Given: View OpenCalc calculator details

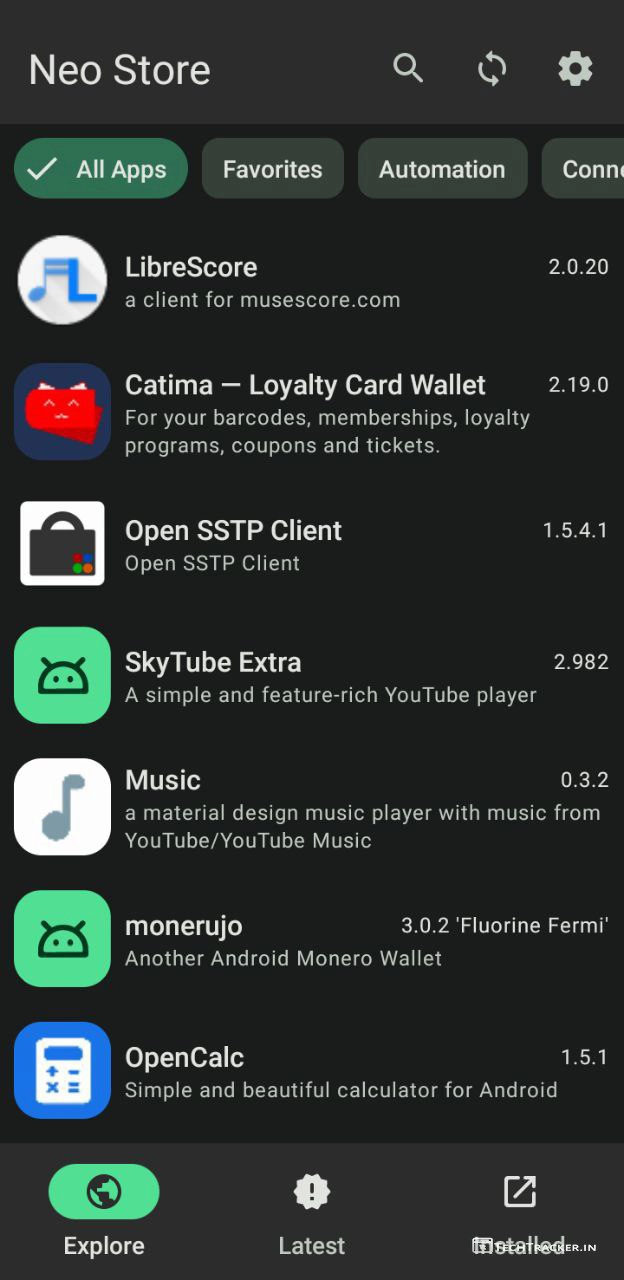Looking at the screenshot, I should (x=312, y=1071).
